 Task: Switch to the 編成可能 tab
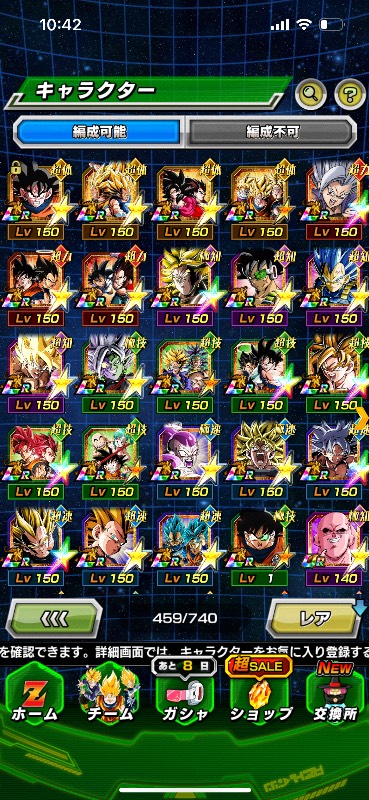coord(99,132)
